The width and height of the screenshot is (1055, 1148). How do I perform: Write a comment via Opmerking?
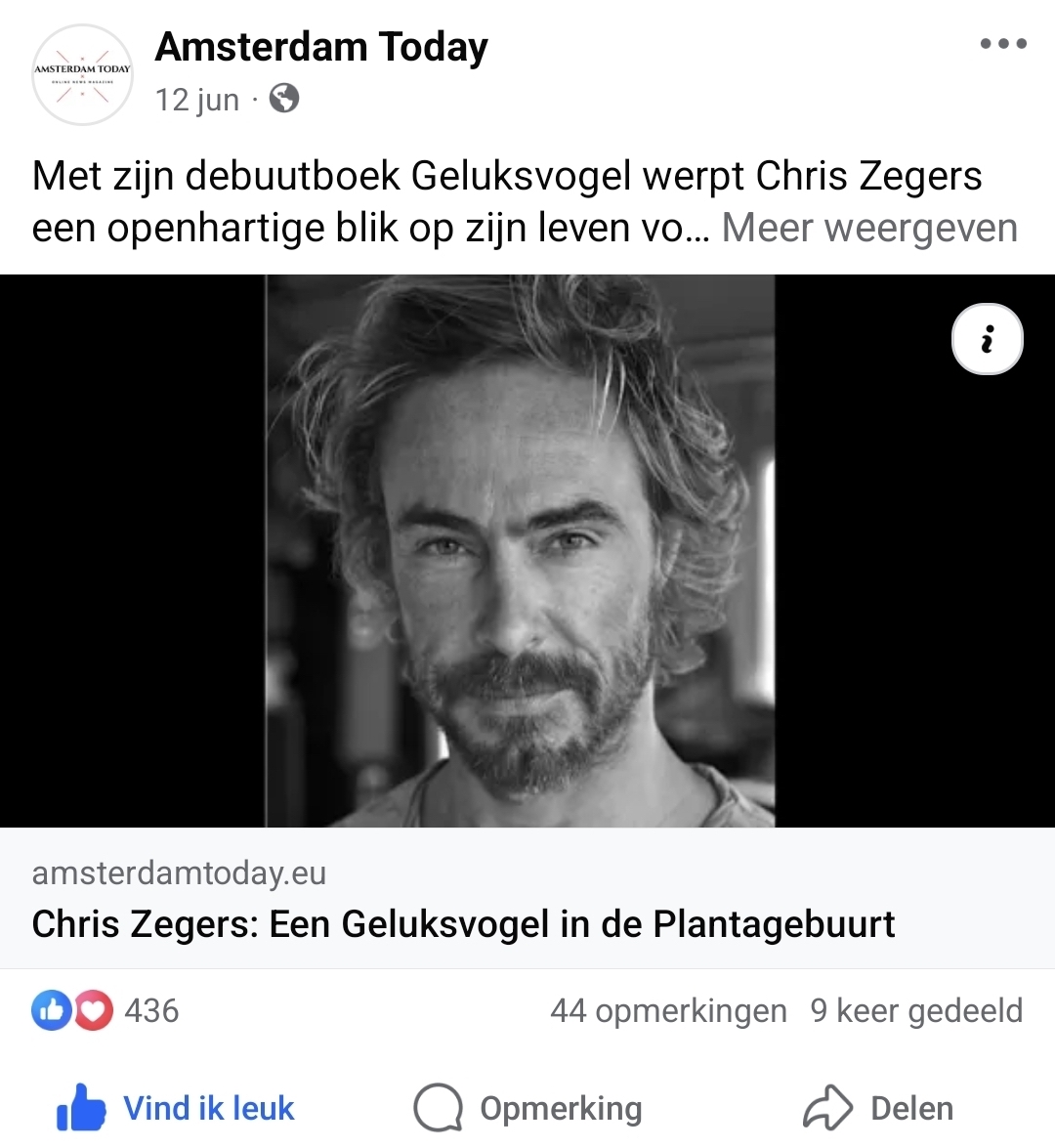coord(528,1108)
